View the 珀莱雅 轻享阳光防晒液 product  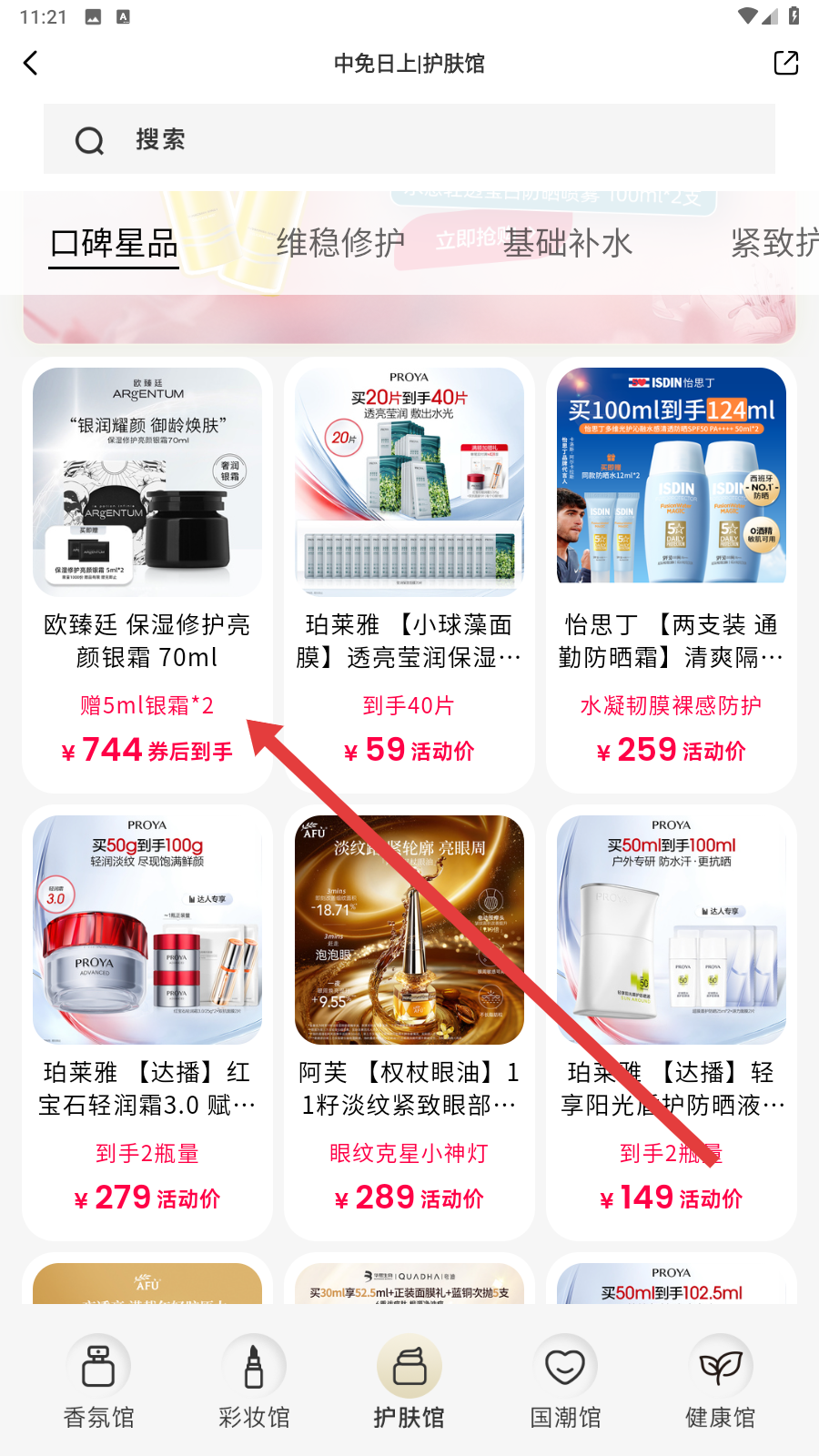coord(672,1023)
